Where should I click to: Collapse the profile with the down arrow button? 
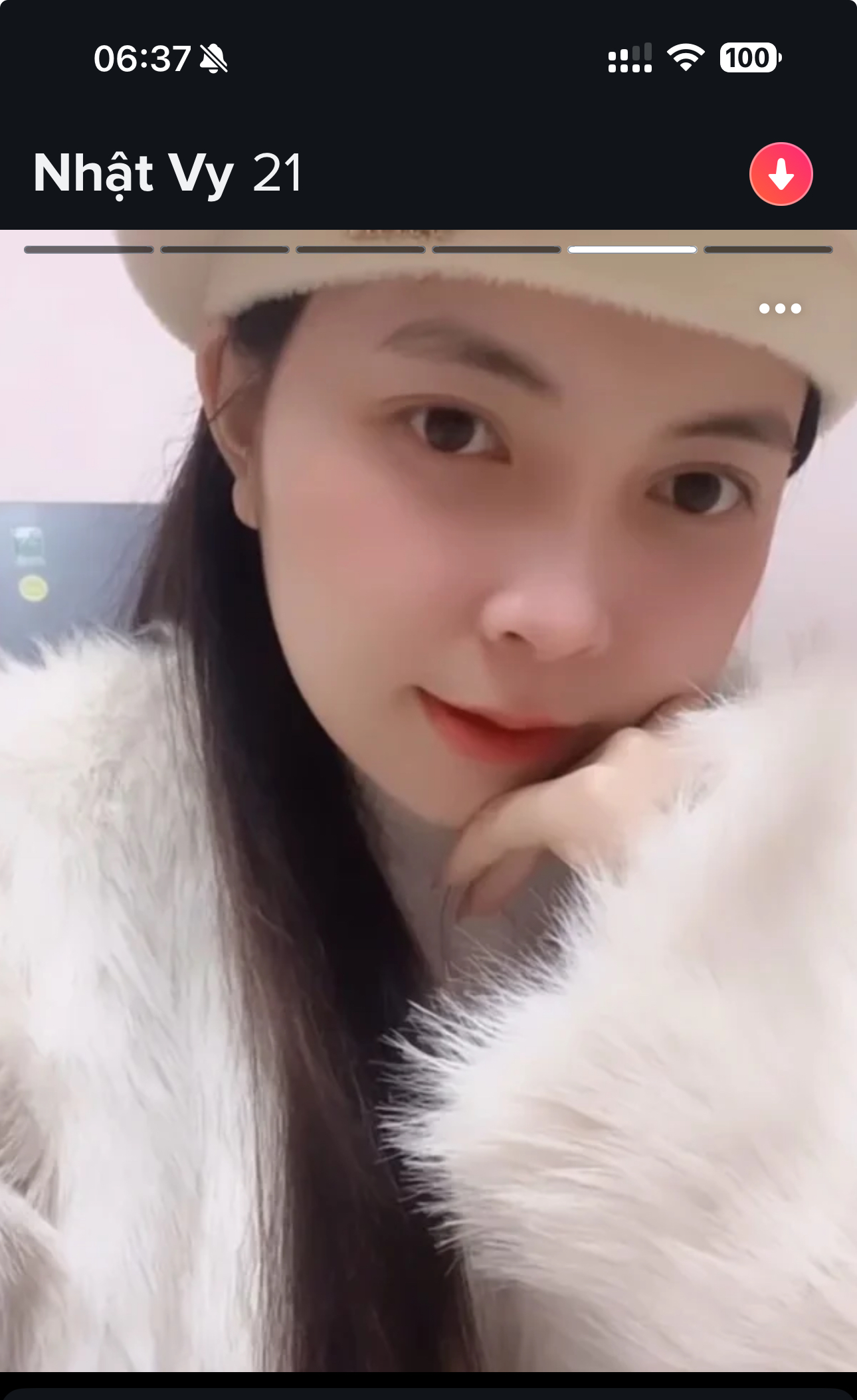coord(781,174)
